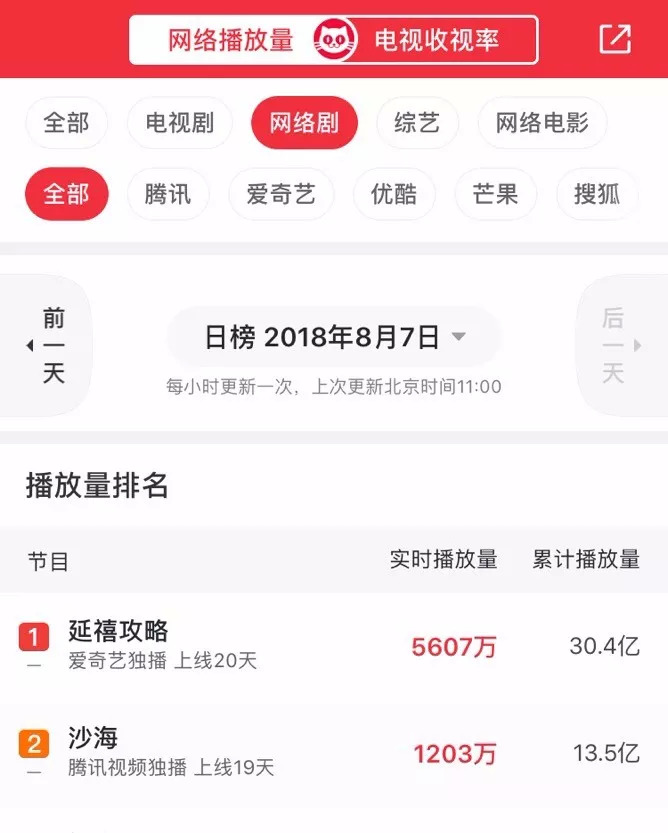Filter by 搜狐 platform

pos(597,194)
